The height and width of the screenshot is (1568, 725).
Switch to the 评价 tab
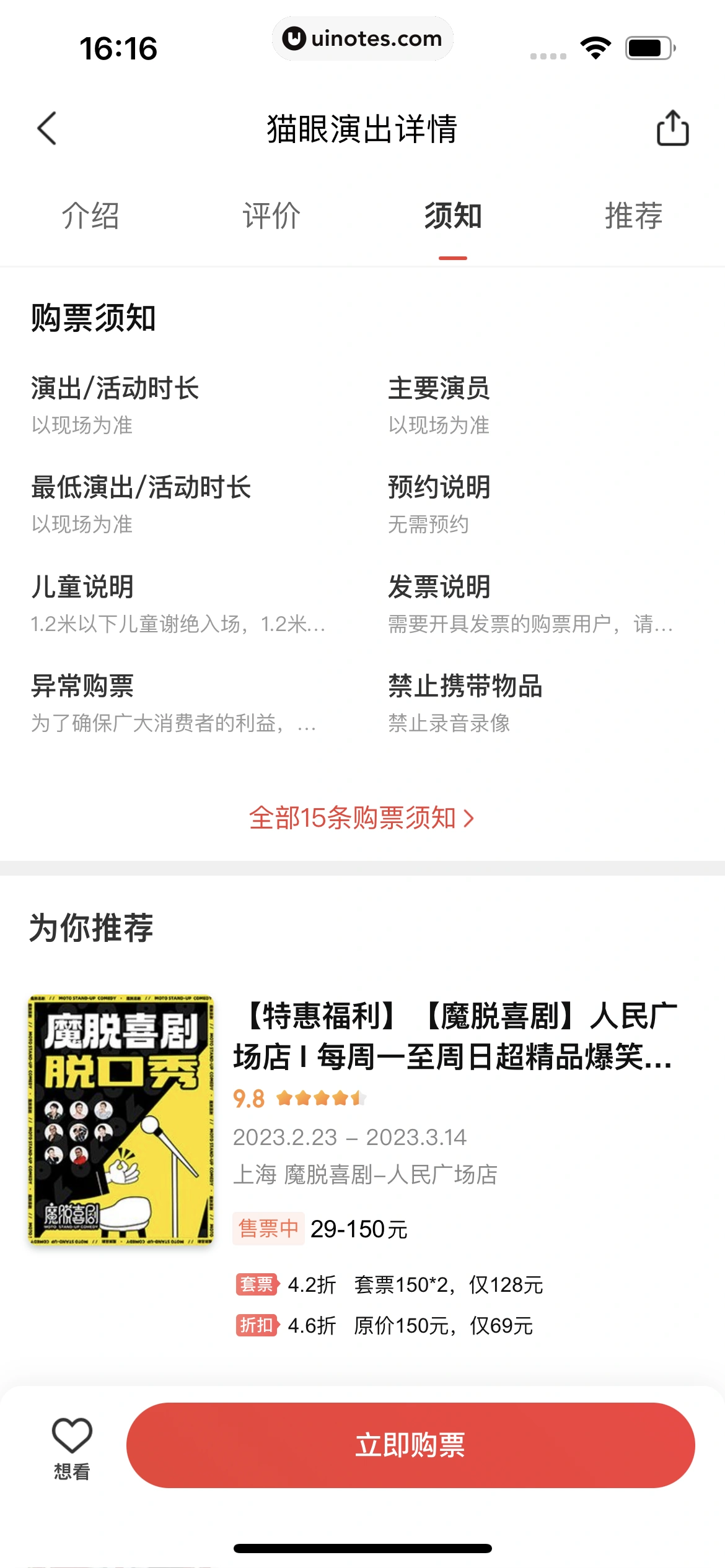pyautogui.click(x=271, y=216)
